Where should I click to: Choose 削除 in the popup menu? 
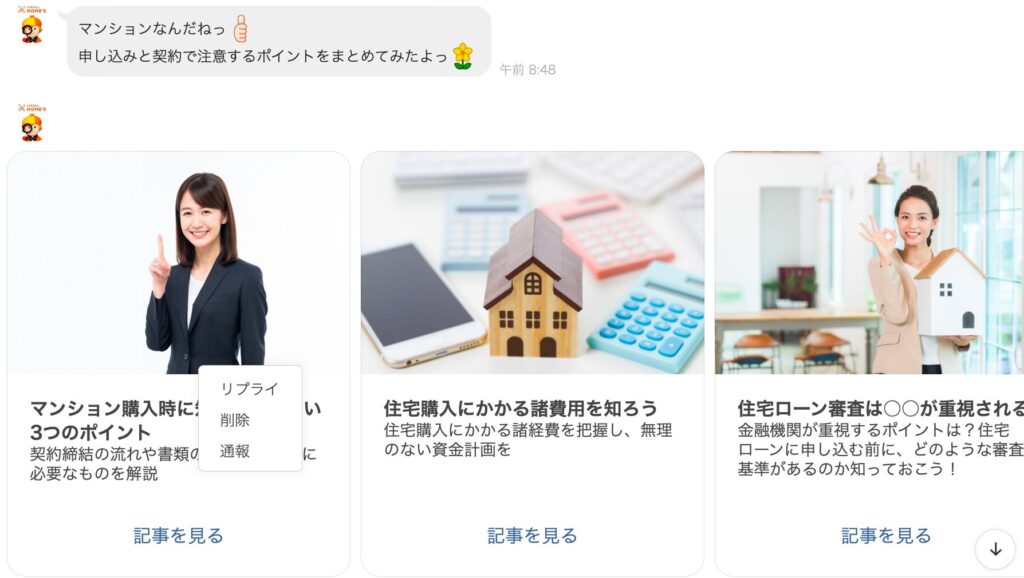[236, 420]
